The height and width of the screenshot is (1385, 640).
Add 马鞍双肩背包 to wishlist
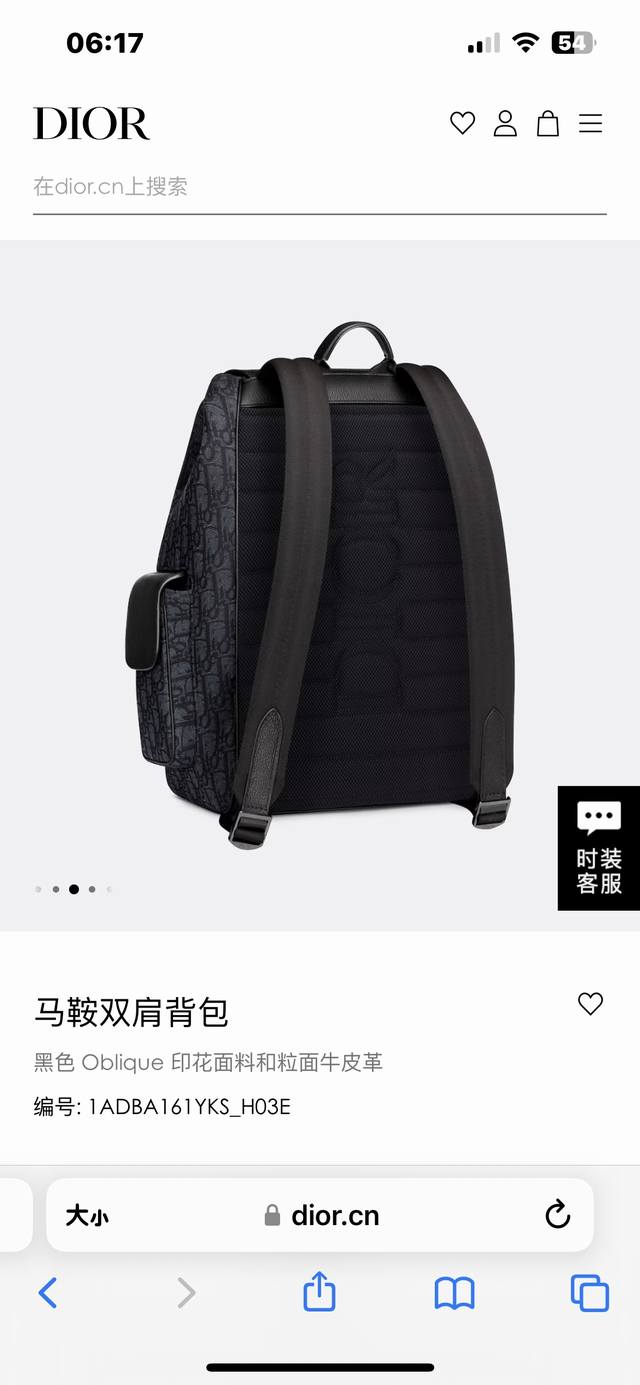click(x=591, y=1004)
